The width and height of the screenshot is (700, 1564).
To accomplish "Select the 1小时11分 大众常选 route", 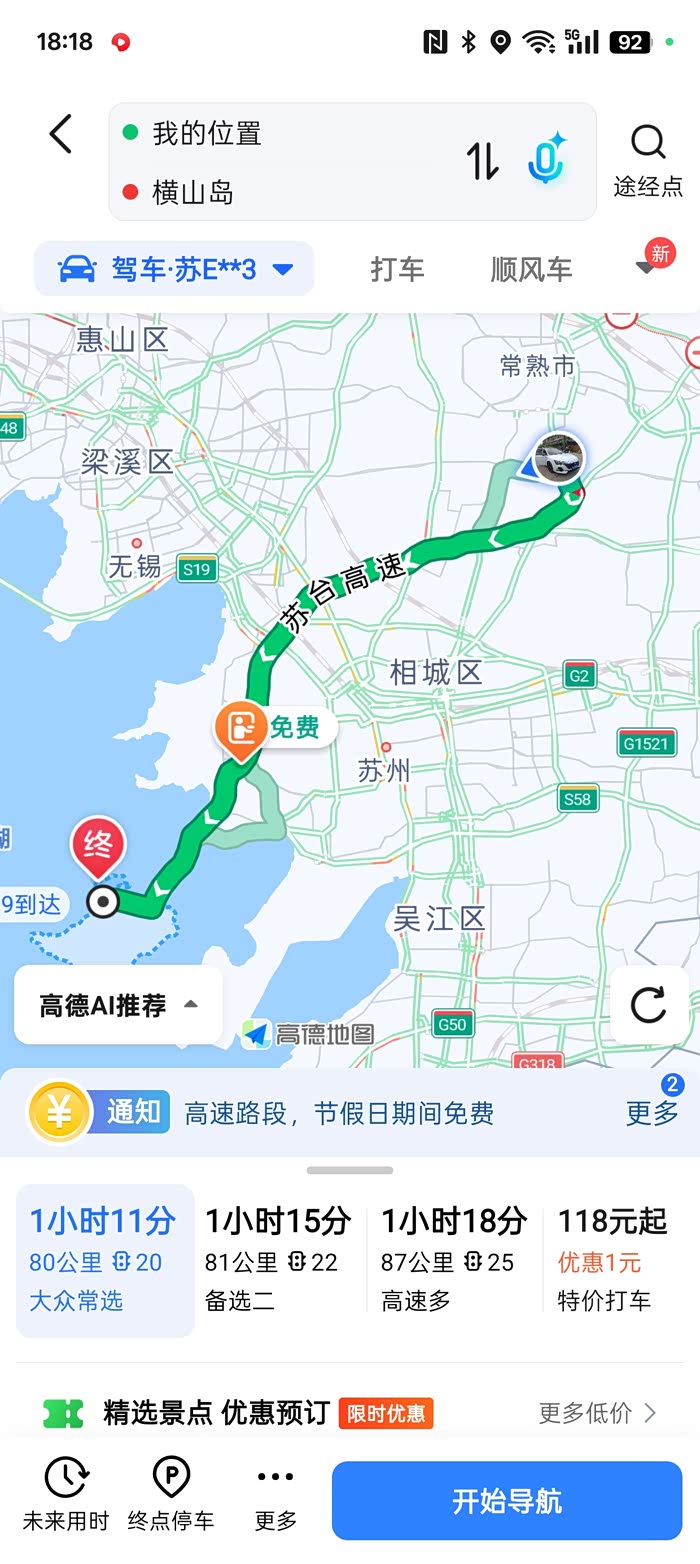I will click(x=104, y=1259).
